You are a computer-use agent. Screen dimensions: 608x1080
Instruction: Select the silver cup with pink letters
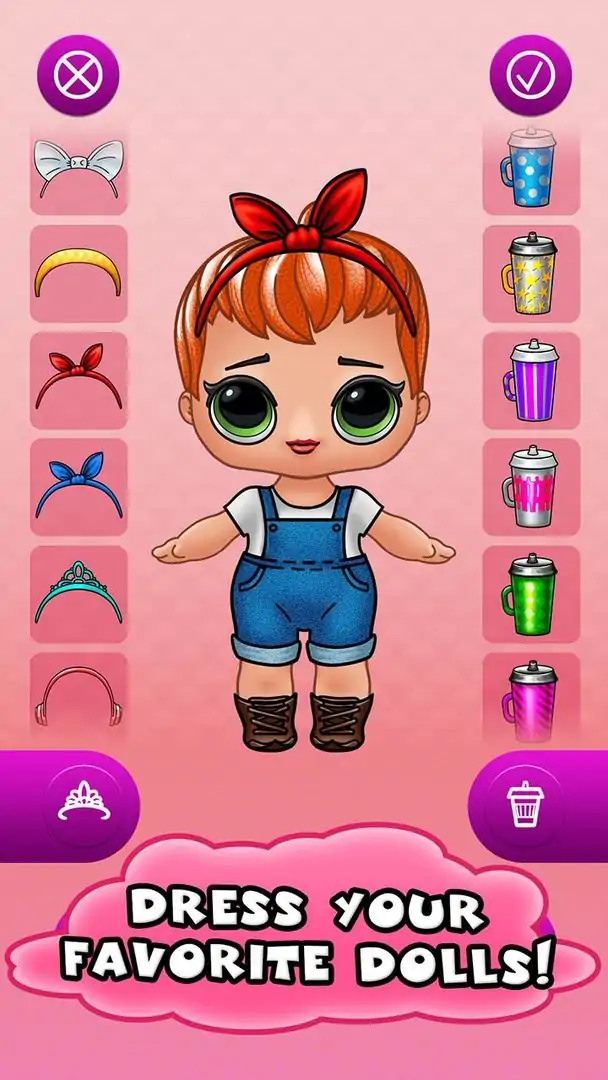point(531,487)
